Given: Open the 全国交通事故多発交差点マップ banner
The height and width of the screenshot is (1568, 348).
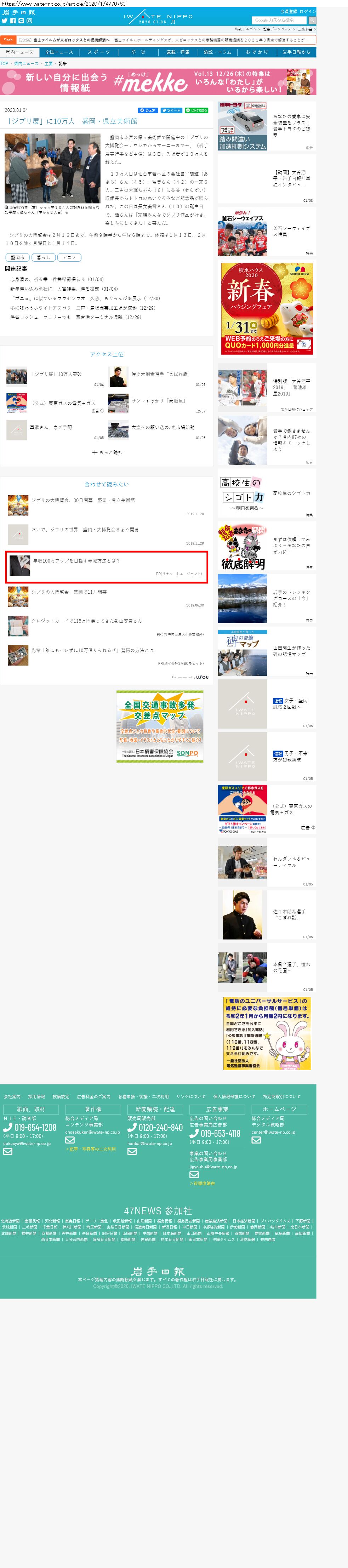Looking at the screenshot, I should click(159, 726).
